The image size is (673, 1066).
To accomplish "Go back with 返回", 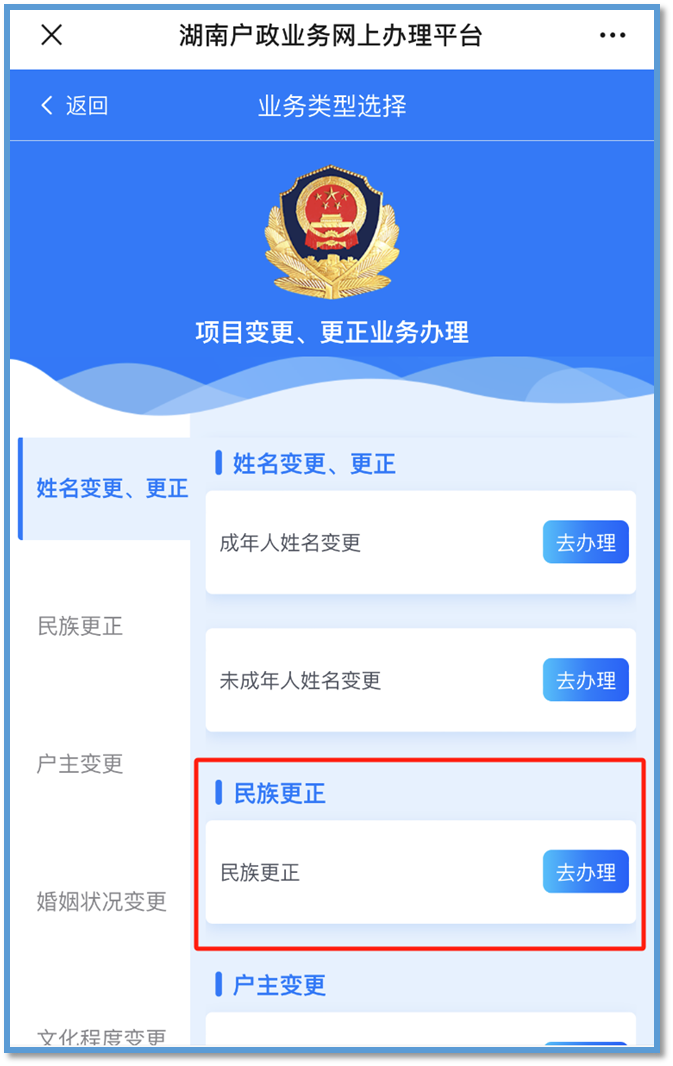I will 74,106.
